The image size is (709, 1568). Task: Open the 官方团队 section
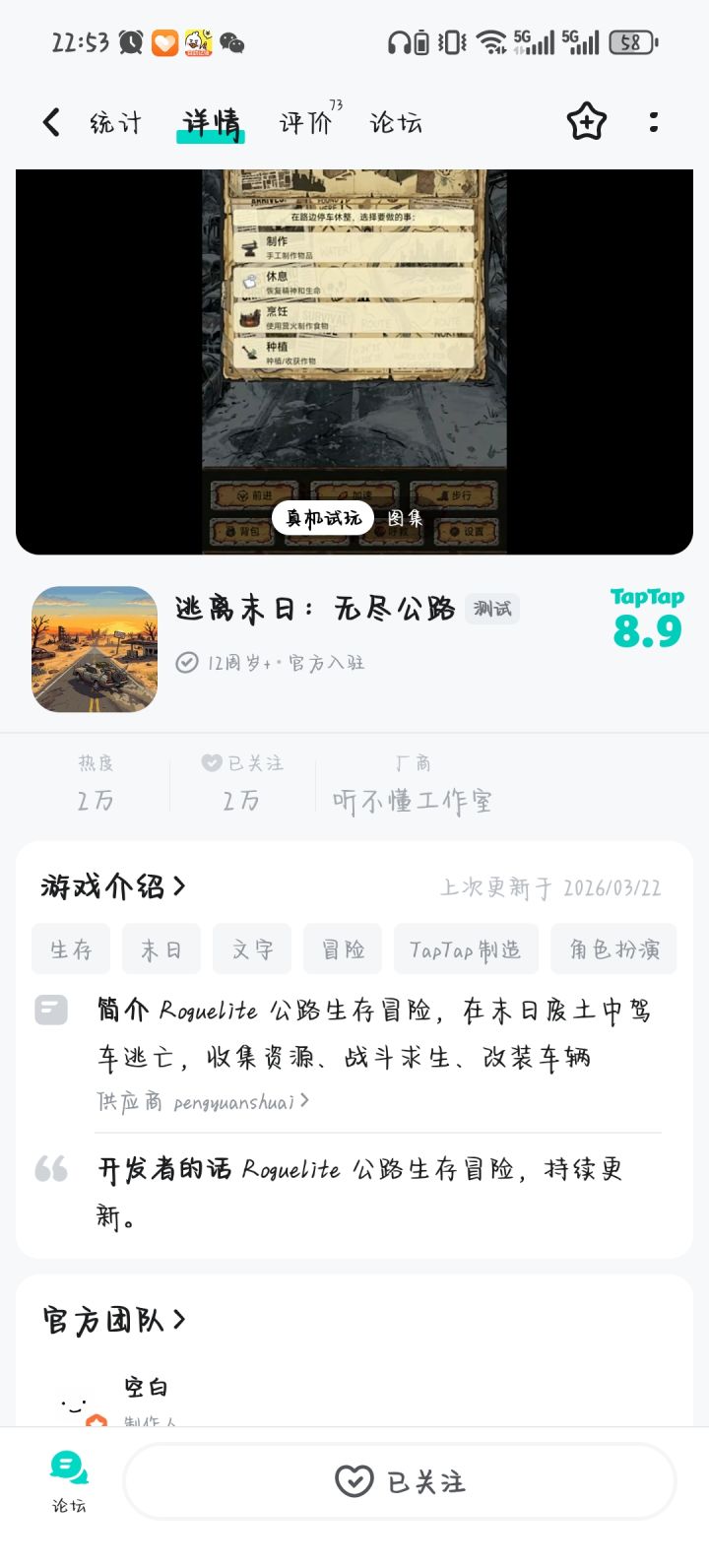pos(111,1320)
